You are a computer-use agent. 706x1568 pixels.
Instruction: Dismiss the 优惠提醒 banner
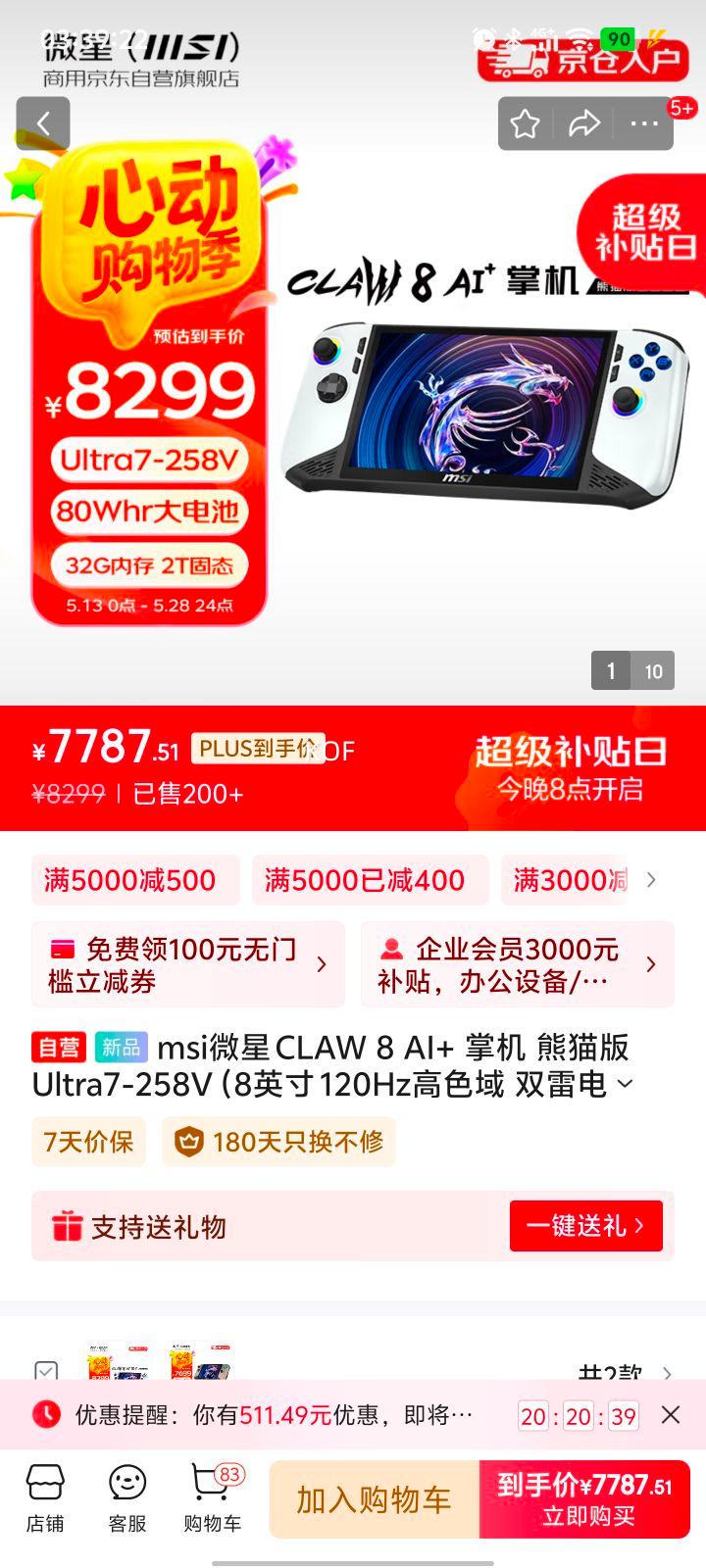[x=671, y=1414]
